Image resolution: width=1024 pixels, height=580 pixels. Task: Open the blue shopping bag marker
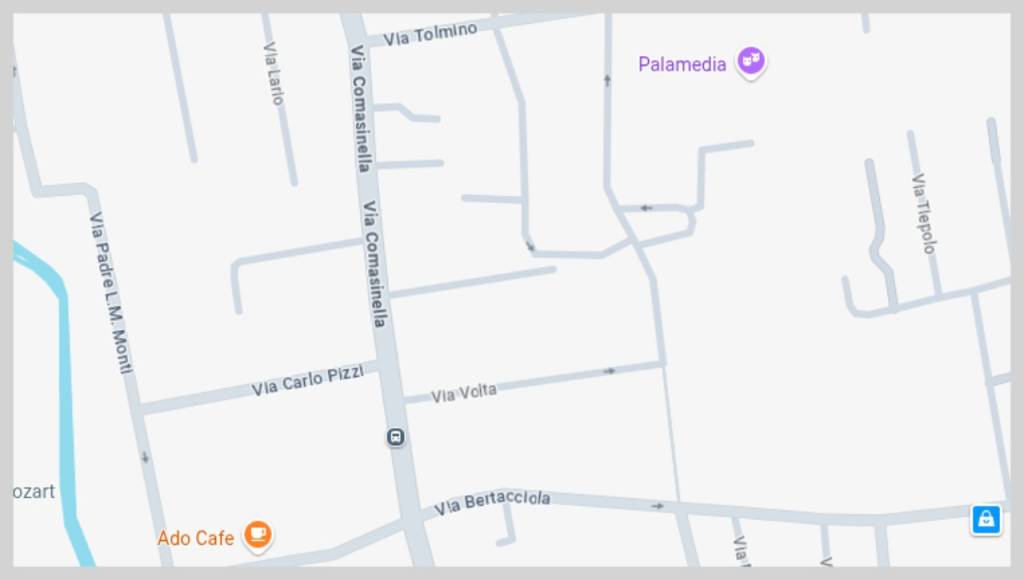point(986,519)
